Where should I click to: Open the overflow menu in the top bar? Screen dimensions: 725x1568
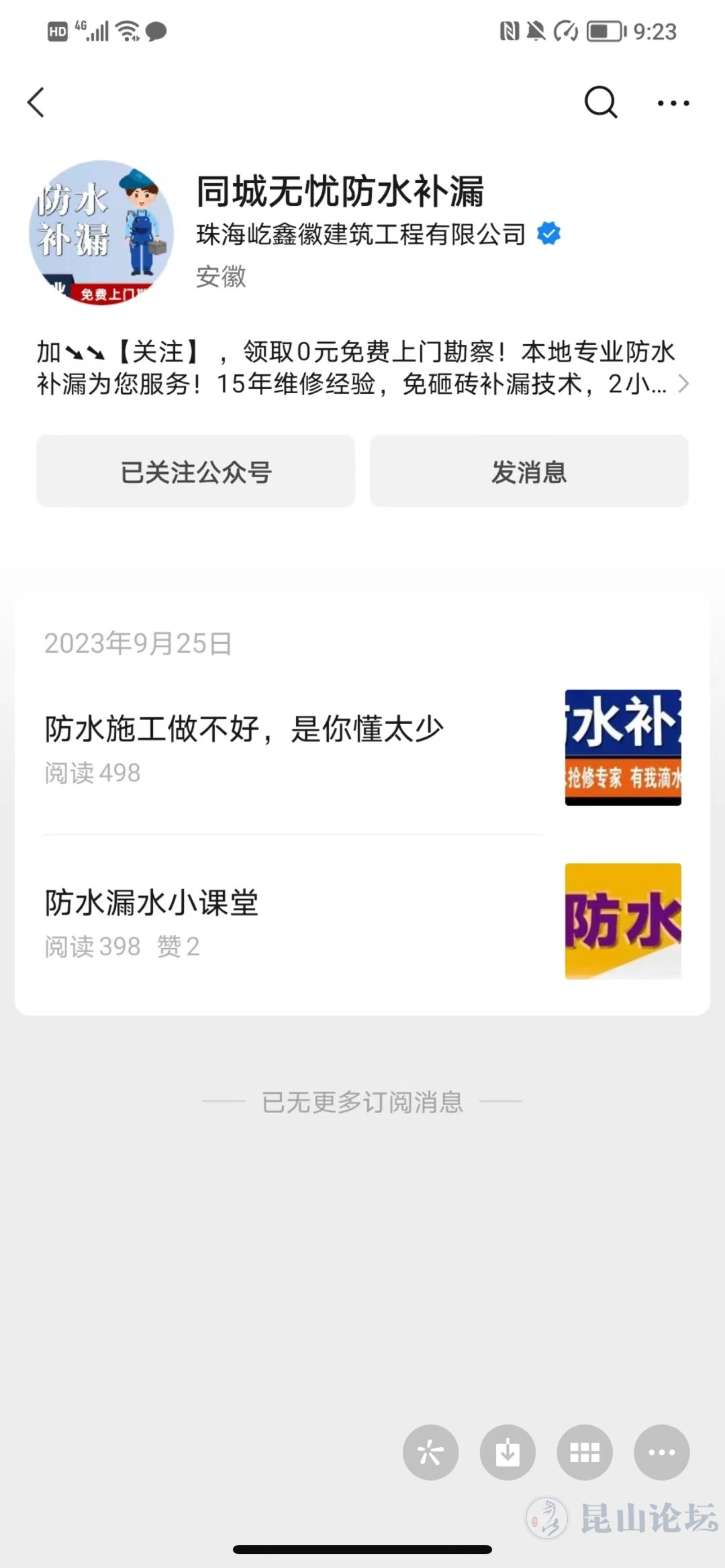pyautogui.click(x=673, y=103)
